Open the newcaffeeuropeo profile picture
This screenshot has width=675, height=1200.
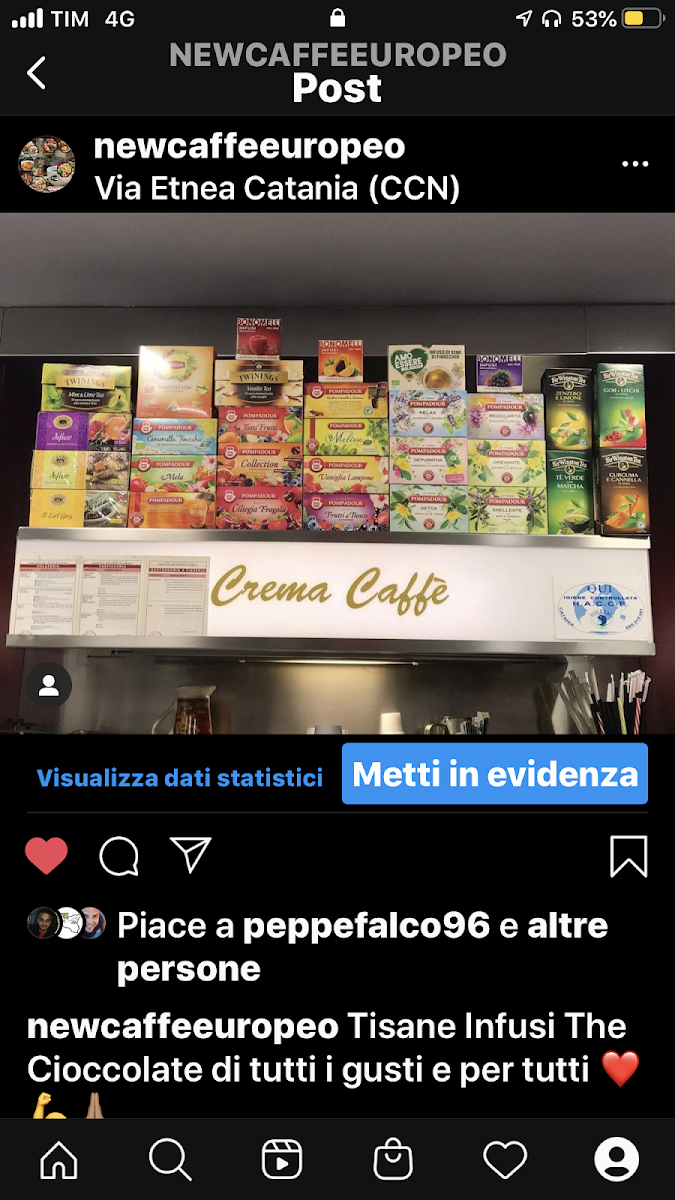tap(47, 165)
